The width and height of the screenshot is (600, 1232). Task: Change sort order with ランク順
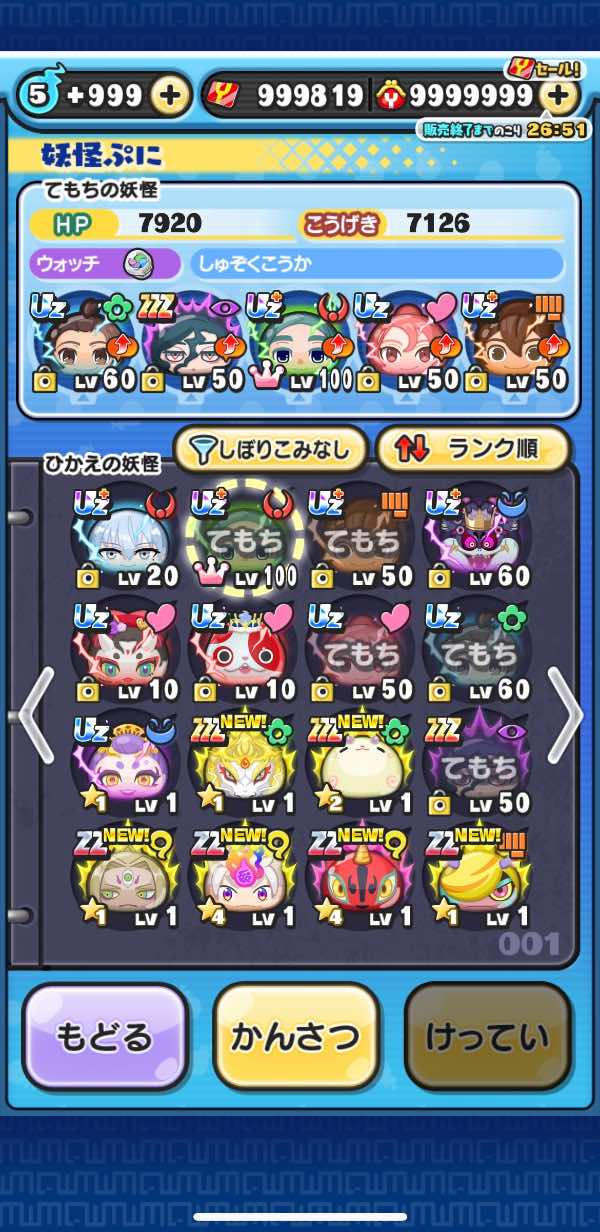(x=473, y=449)
